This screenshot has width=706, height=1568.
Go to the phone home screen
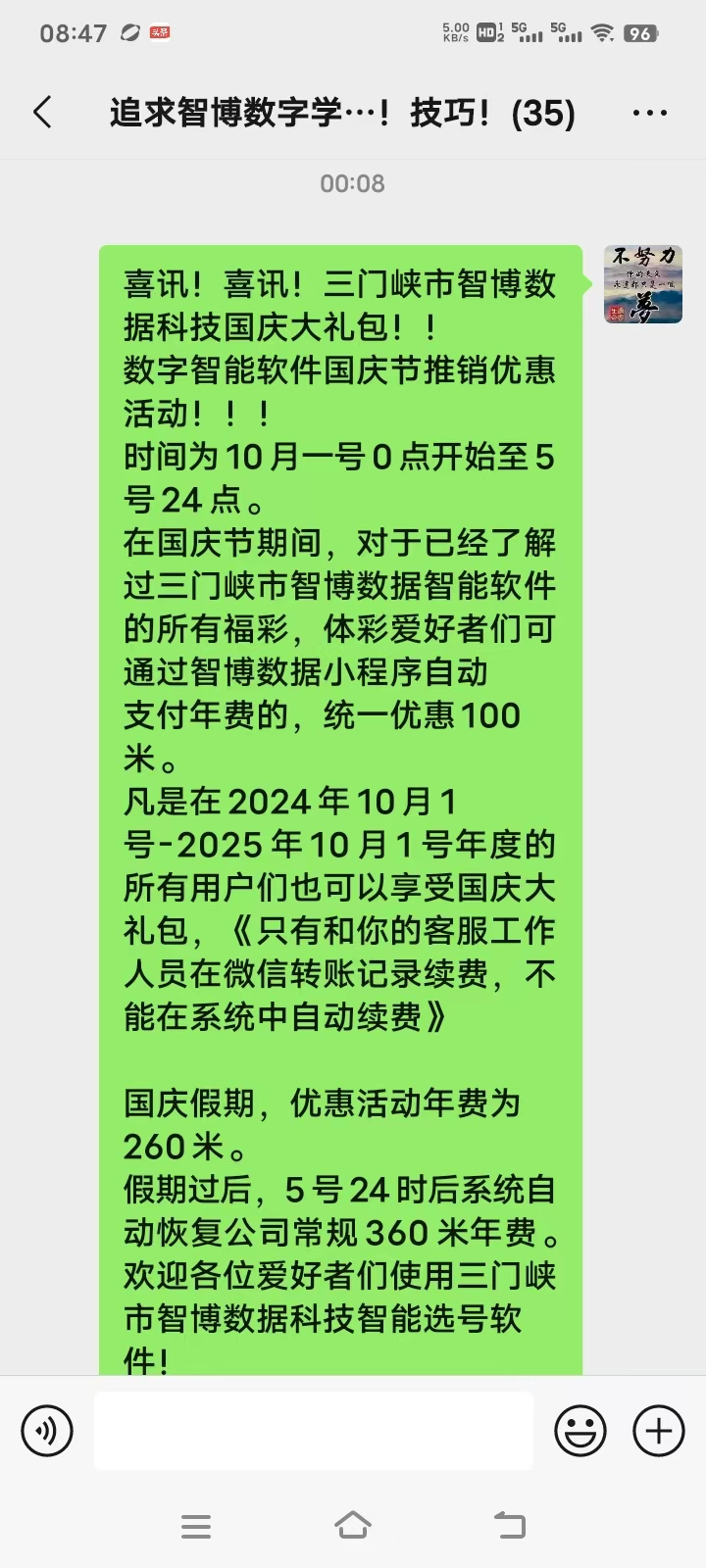[353, 1526]
